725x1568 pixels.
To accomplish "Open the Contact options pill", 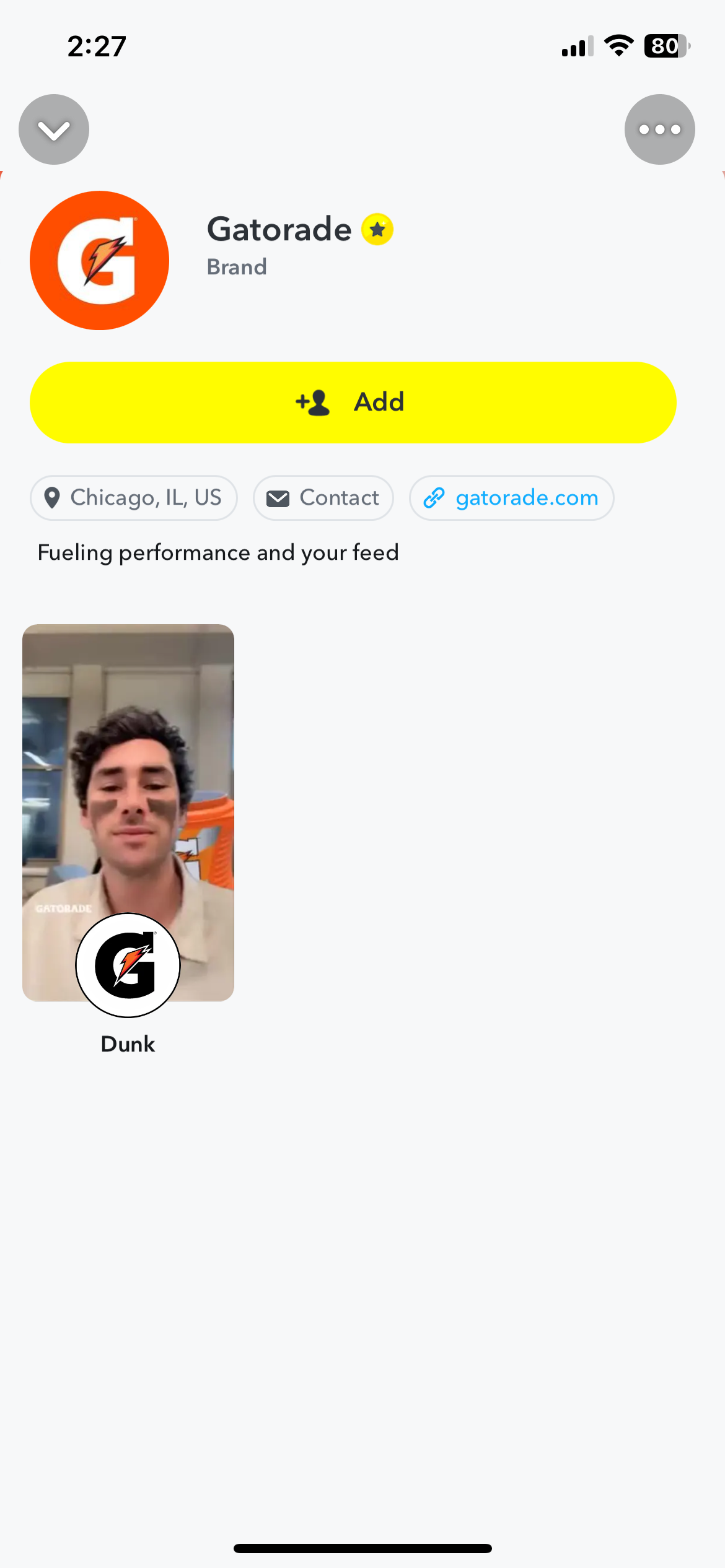I will [x=323, y=497].
